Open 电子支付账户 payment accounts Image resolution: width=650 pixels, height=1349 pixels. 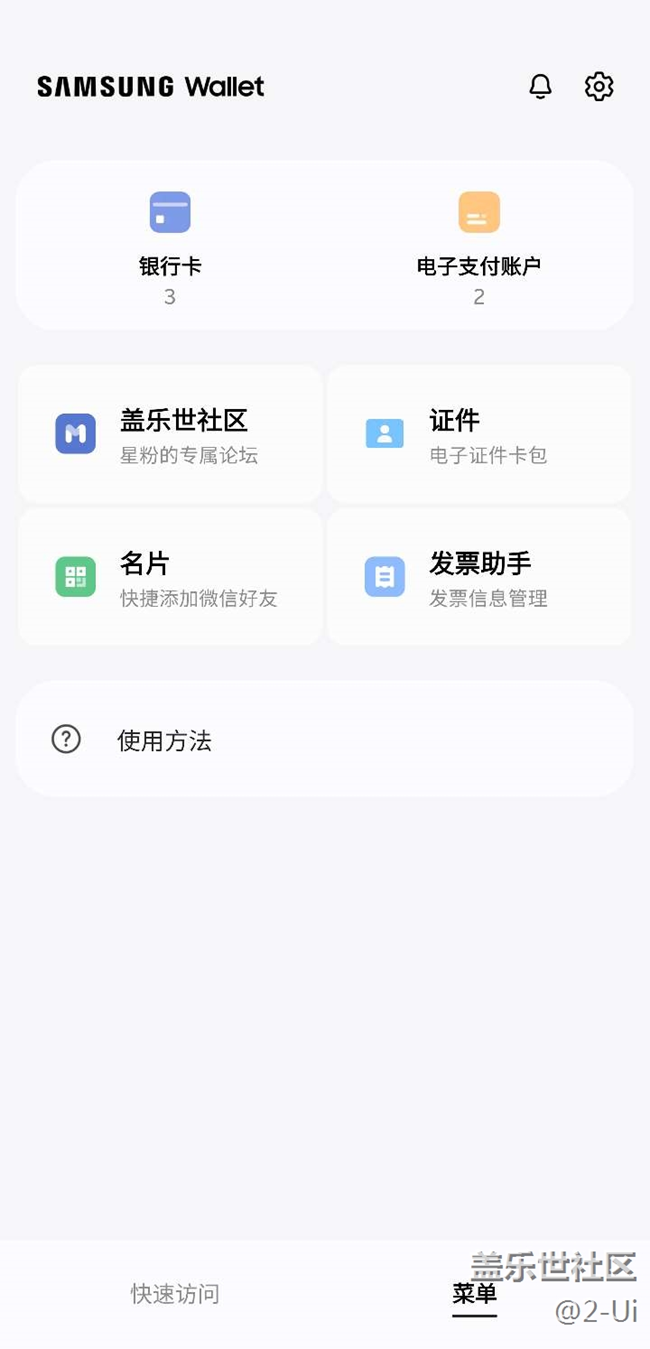478,245
